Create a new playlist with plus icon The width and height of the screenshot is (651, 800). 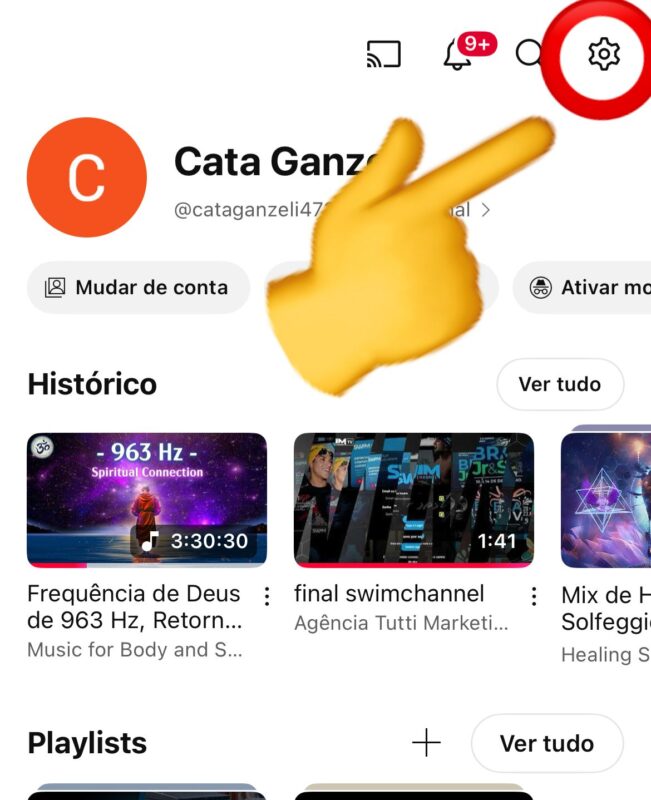pyautogui.click(x=426, y=743)
